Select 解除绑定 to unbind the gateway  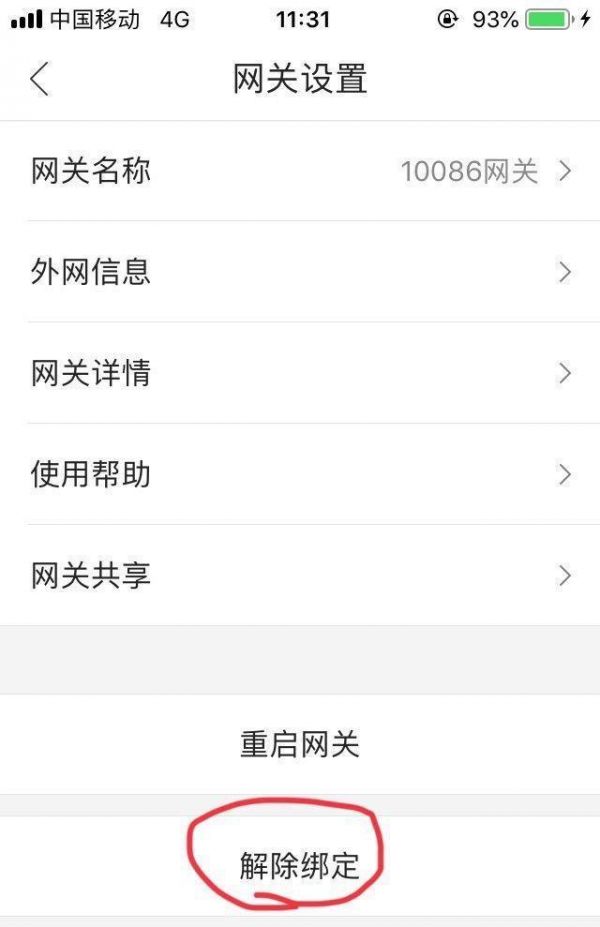299,865
